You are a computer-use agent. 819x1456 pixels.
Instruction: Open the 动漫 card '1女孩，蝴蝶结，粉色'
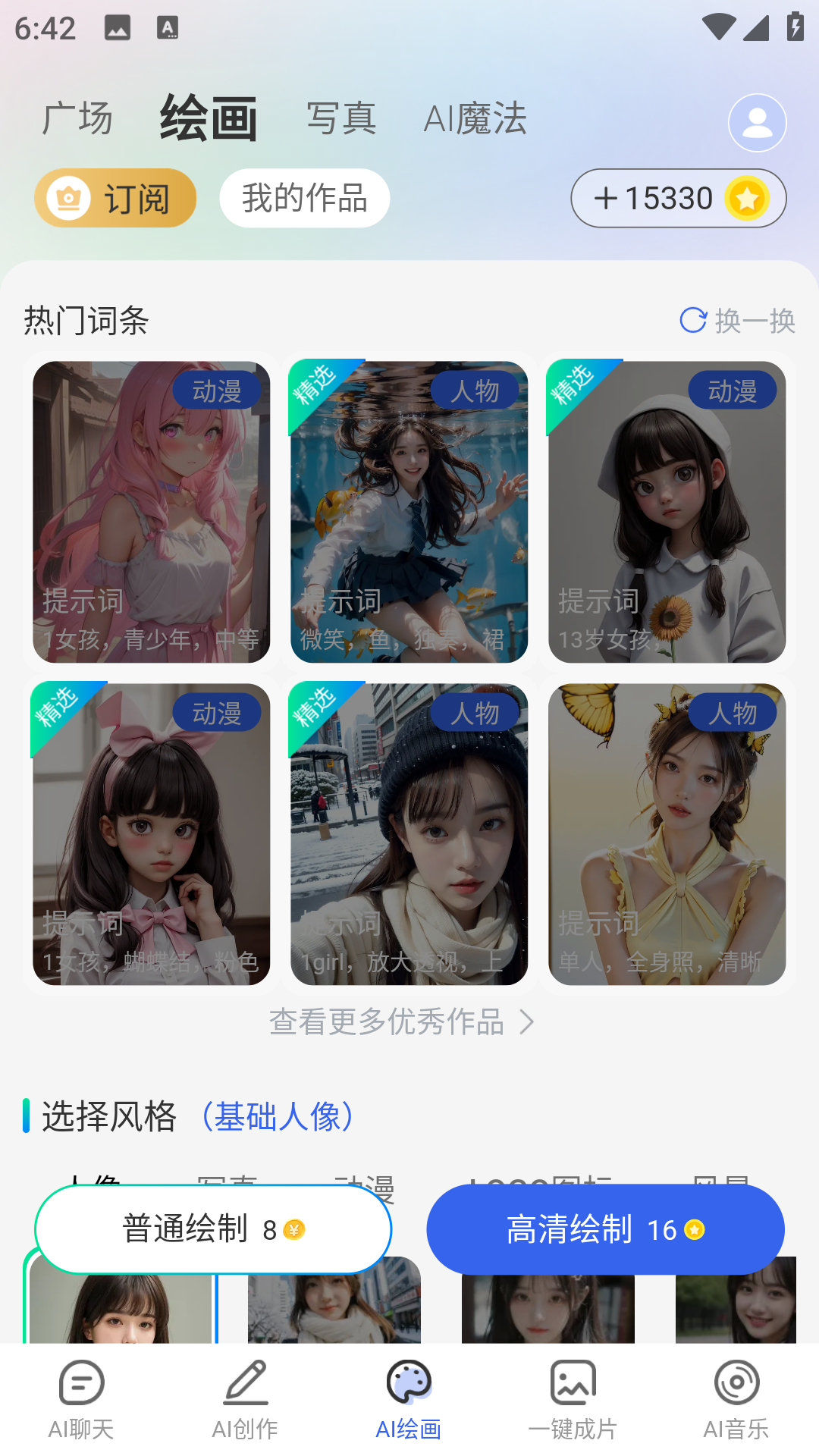pyautogui.click(x=152, y=834)
